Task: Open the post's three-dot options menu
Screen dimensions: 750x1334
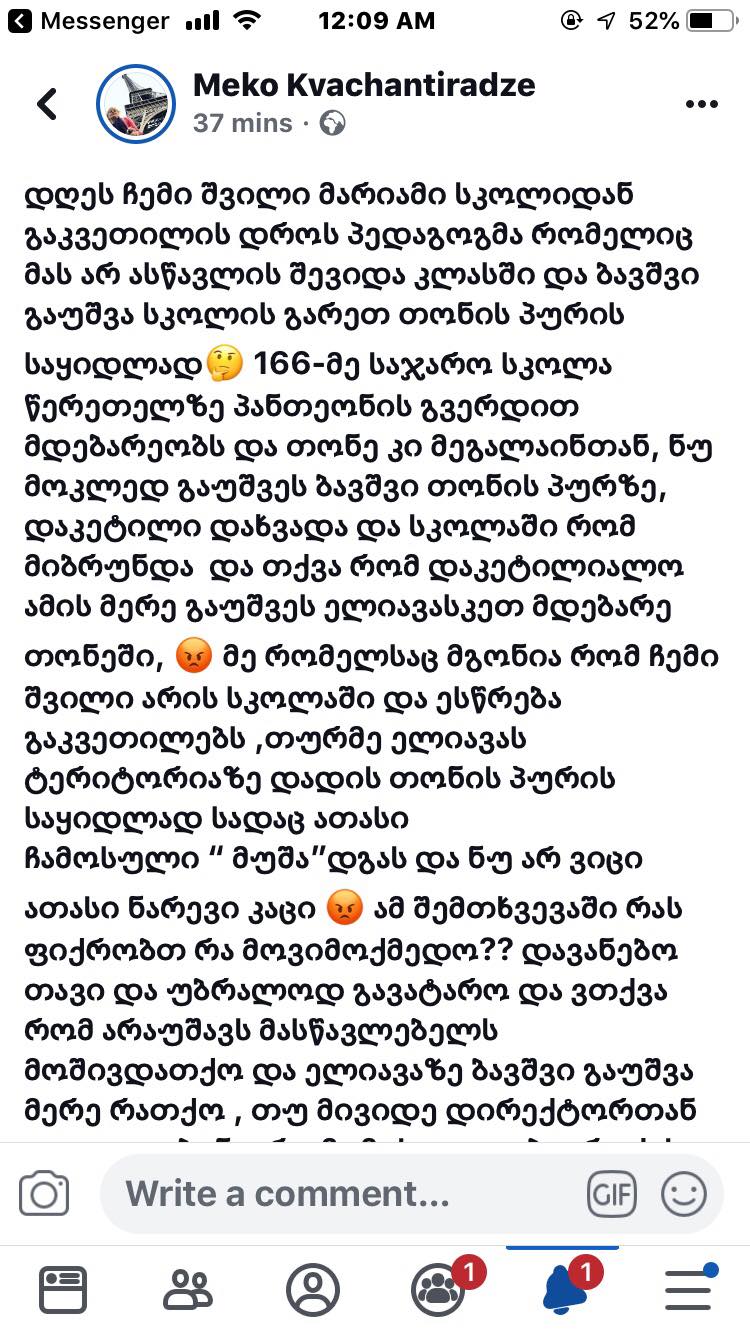Action: [x=701, y=104]
